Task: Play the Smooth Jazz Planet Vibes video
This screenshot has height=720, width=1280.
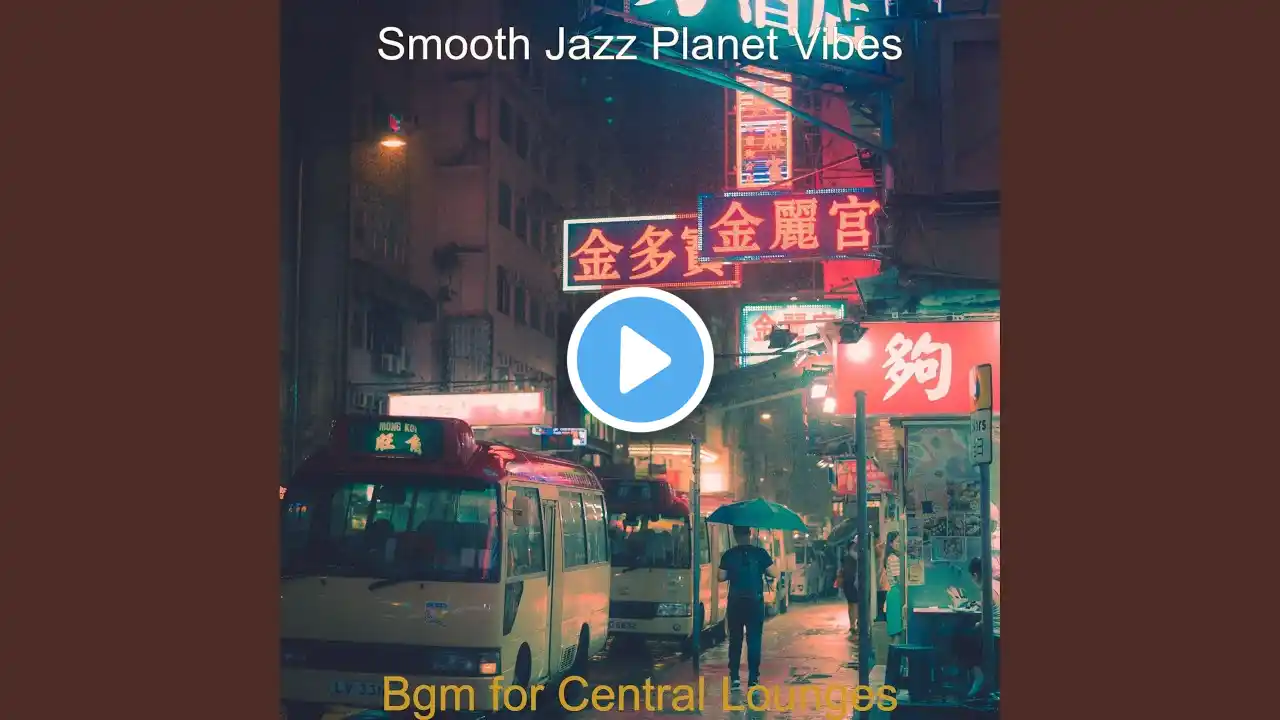Action: click(x=640, y=360)
